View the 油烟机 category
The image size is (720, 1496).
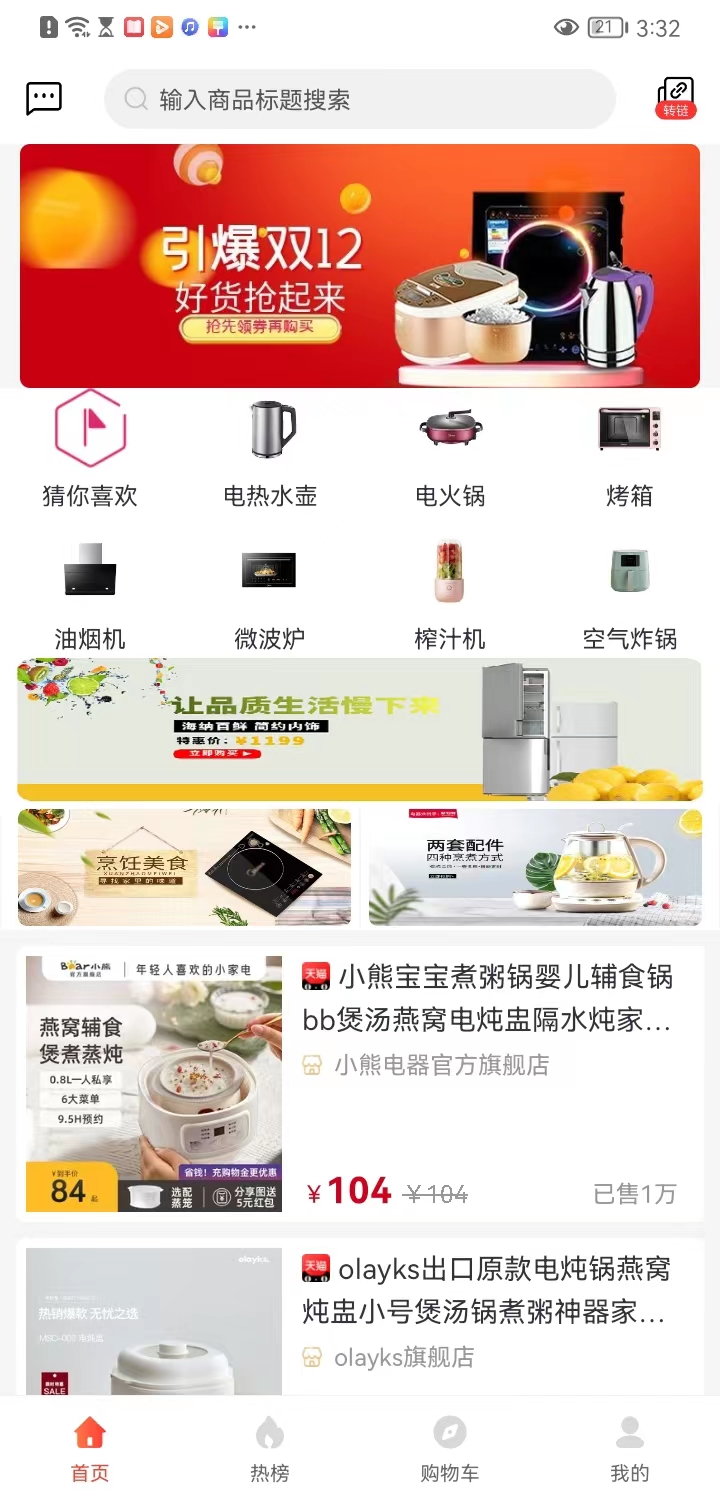tap(90, 592)
